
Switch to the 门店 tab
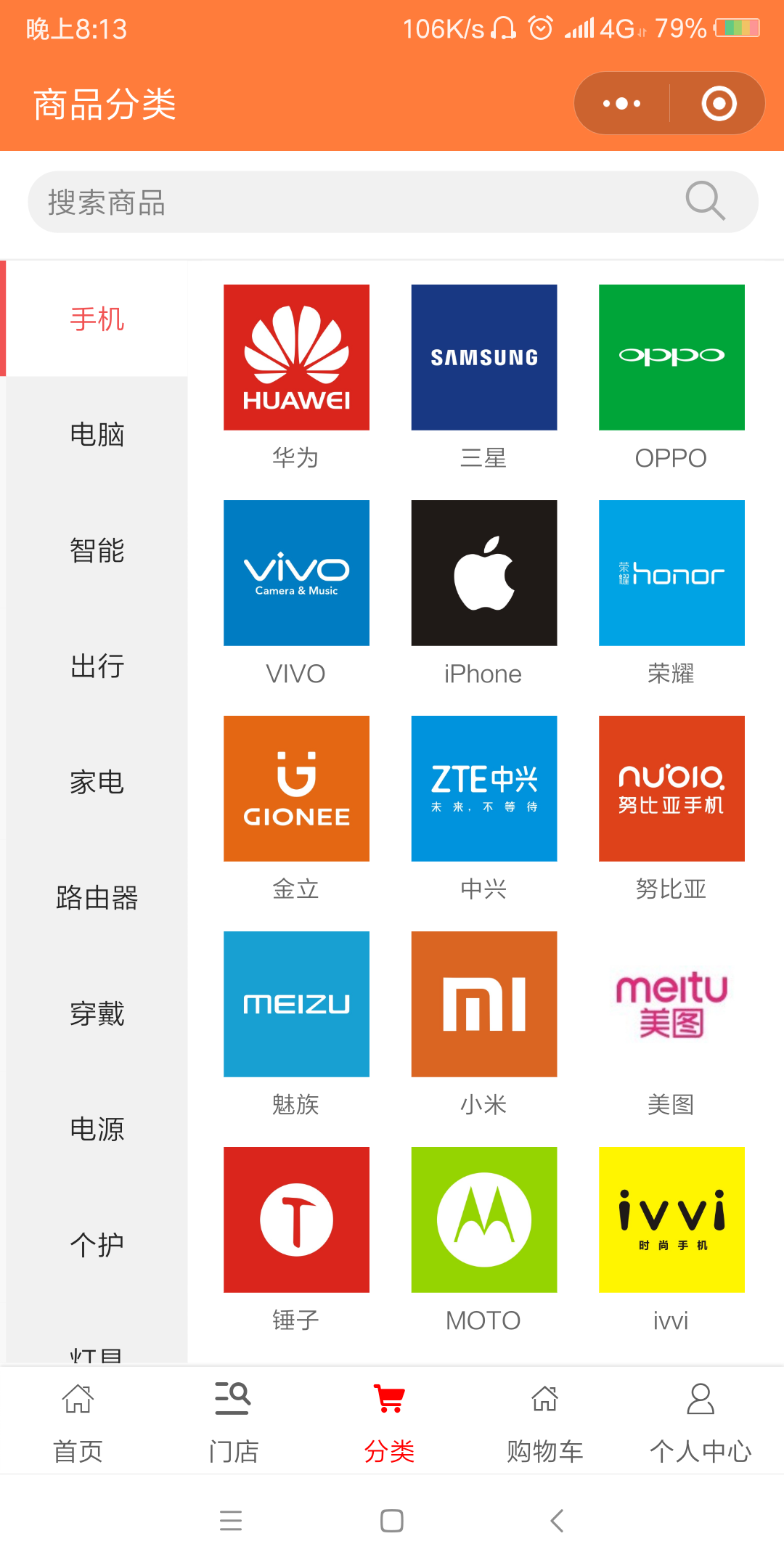[x=233, y=1421]
